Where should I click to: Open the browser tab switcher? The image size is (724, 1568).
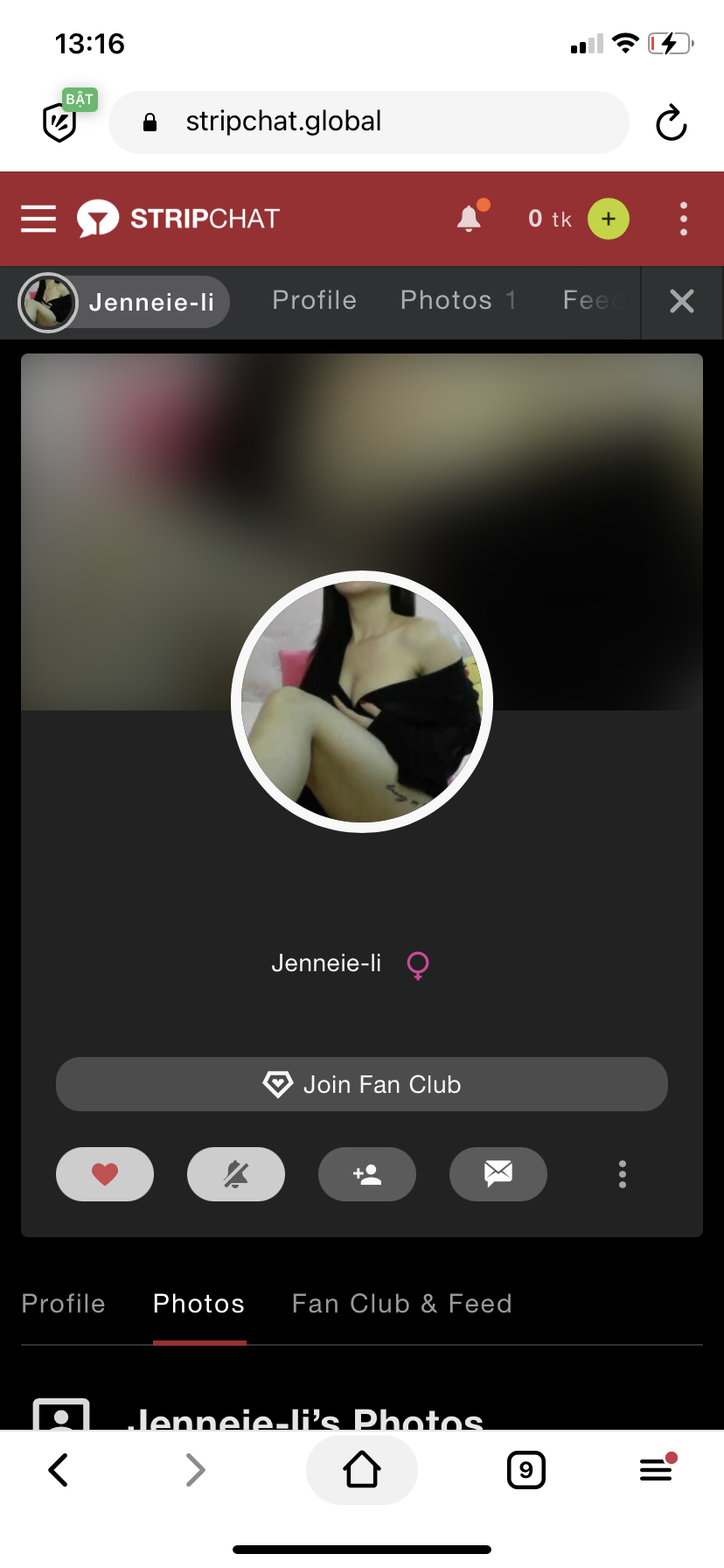point(526,1470)
